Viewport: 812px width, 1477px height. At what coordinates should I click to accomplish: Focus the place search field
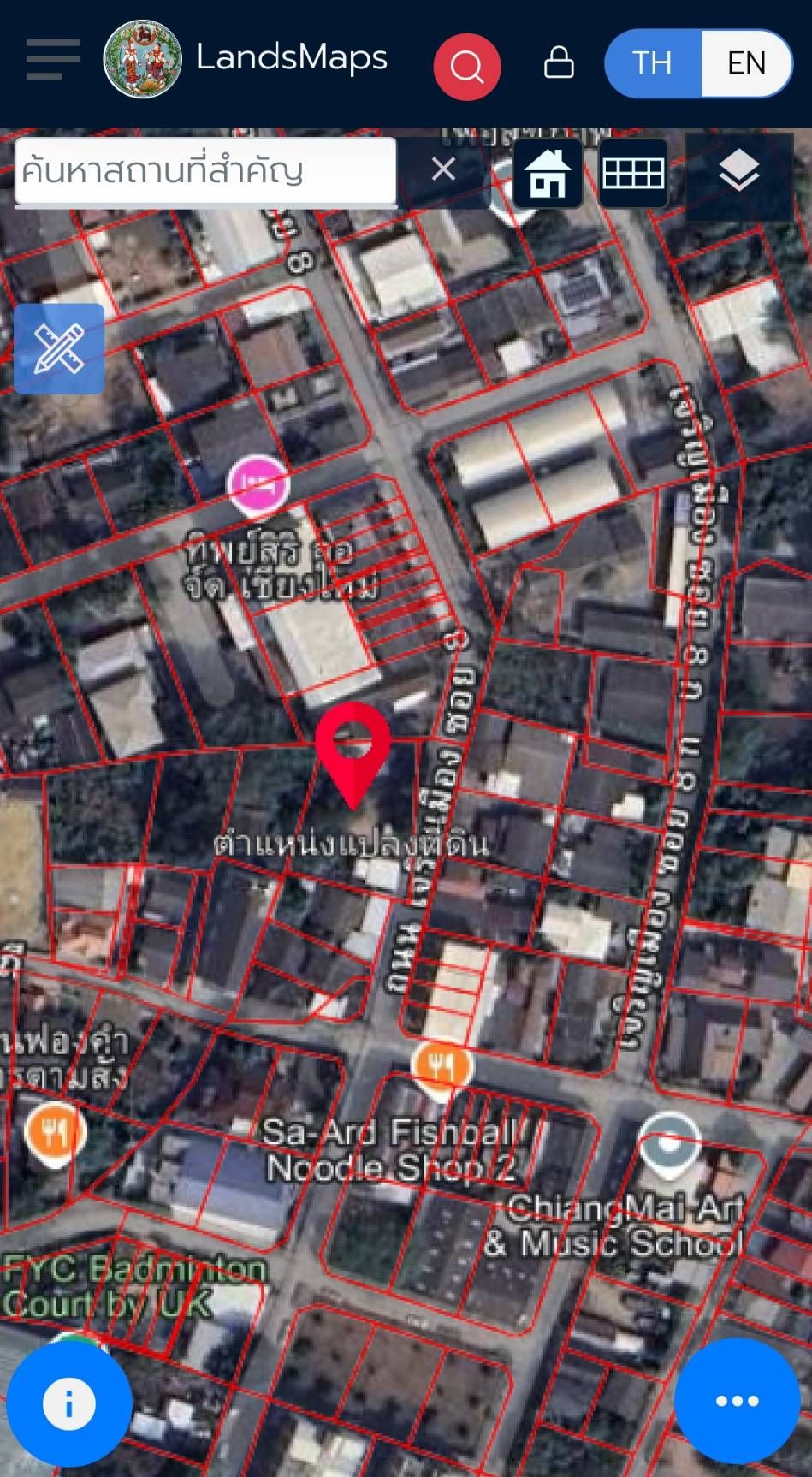205,171
